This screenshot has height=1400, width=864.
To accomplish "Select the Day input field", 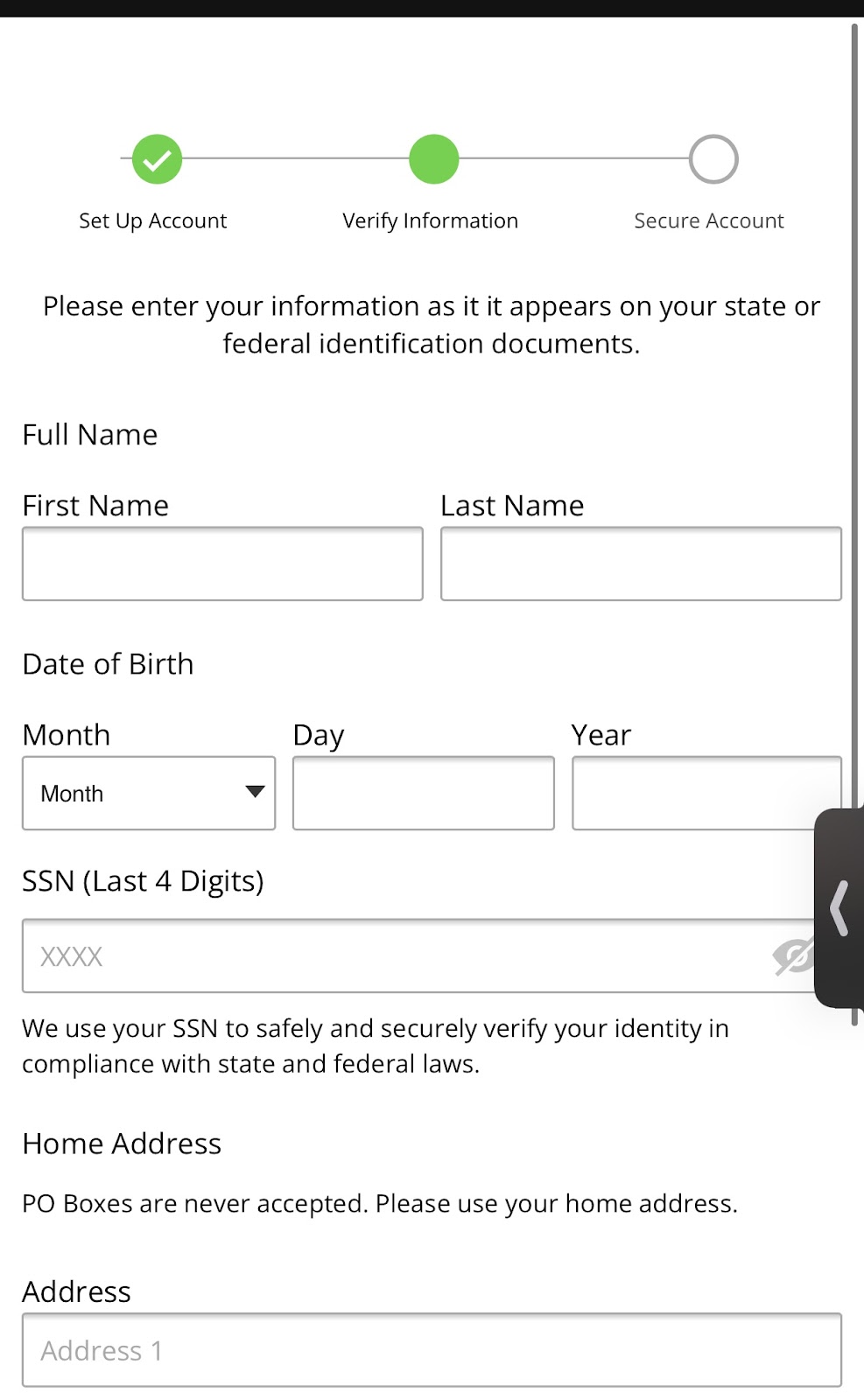I will [x=423, y=793].
